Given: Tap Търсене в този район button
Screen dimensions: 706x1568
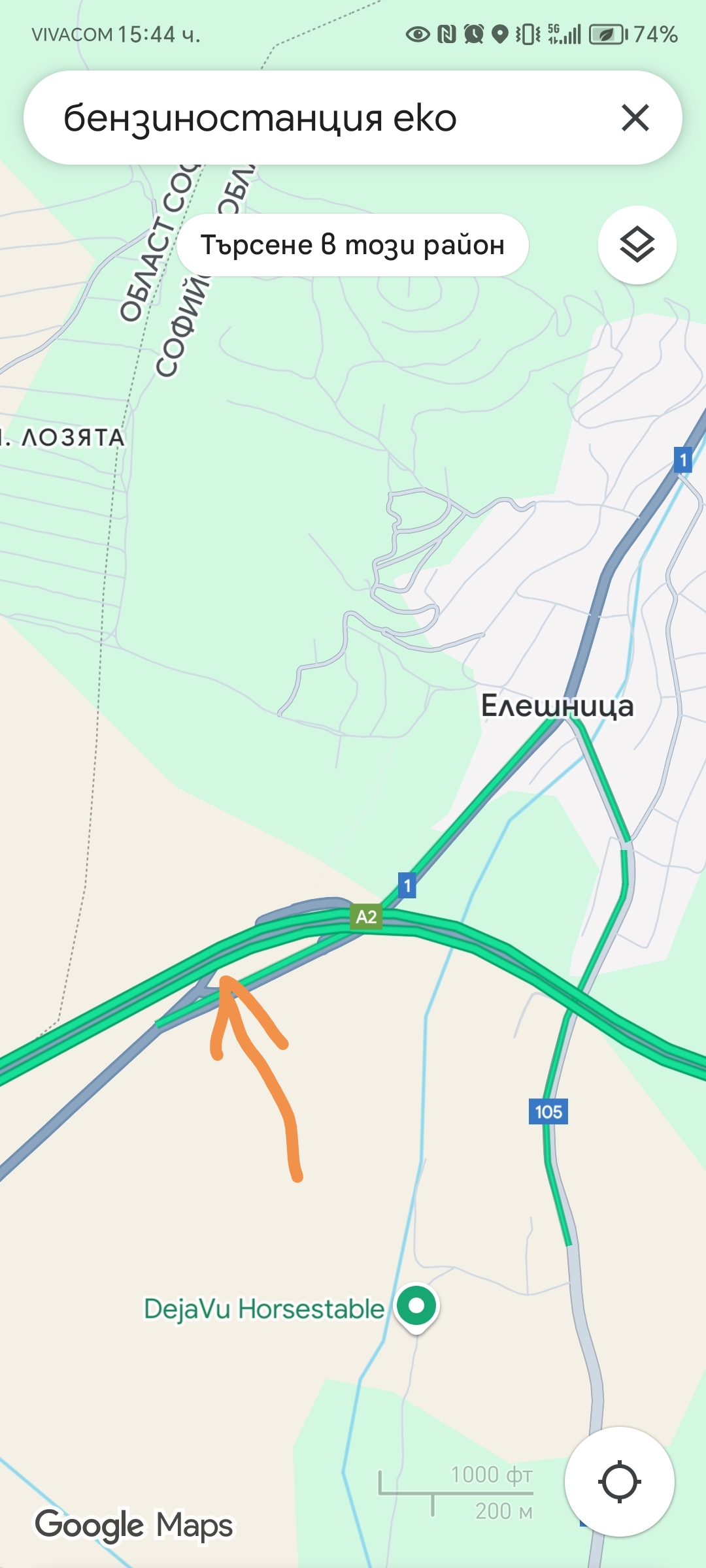Looking at the screenshot, I should click(x=353, y=245).
